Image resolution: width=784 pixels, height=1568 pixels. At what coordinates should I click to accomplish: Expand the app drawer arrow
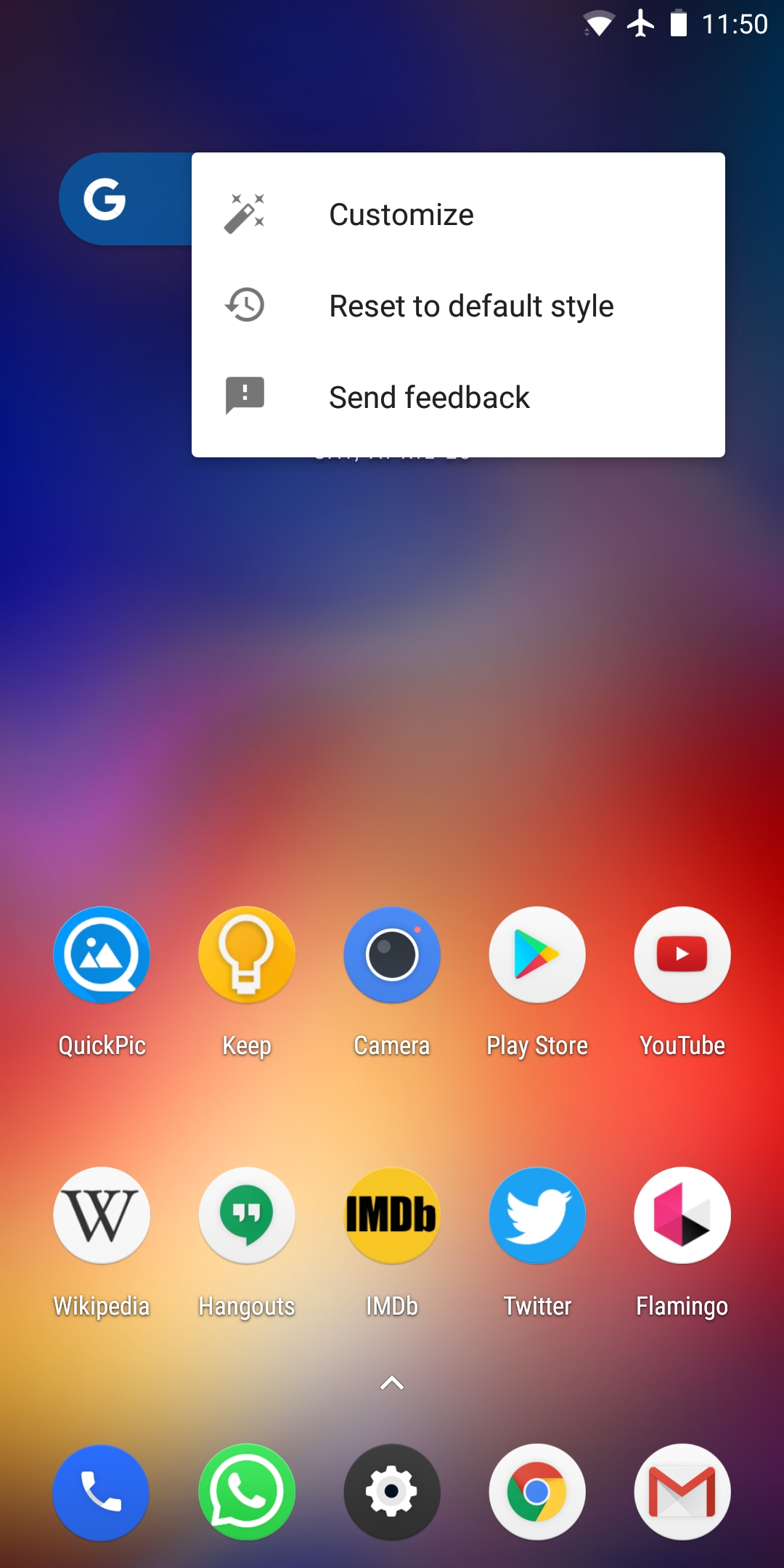(392, 1383)
